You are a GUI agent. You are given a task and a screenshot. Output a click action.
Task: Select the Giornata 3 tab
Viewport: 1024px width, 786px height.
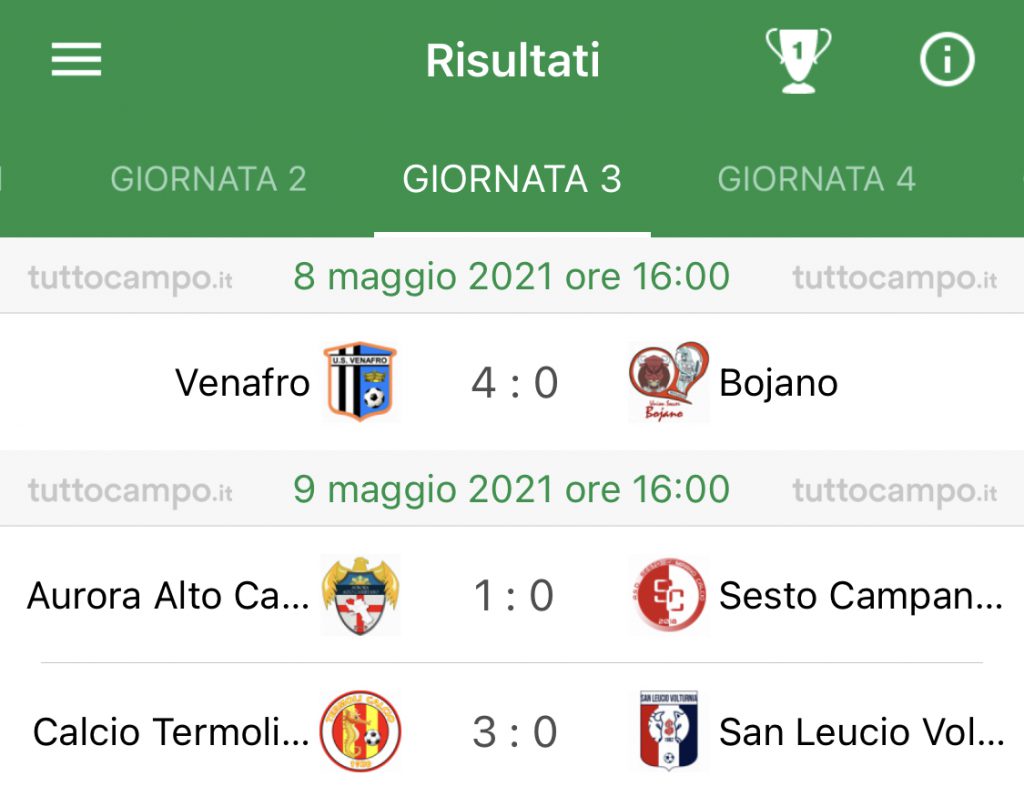[512, 179]
